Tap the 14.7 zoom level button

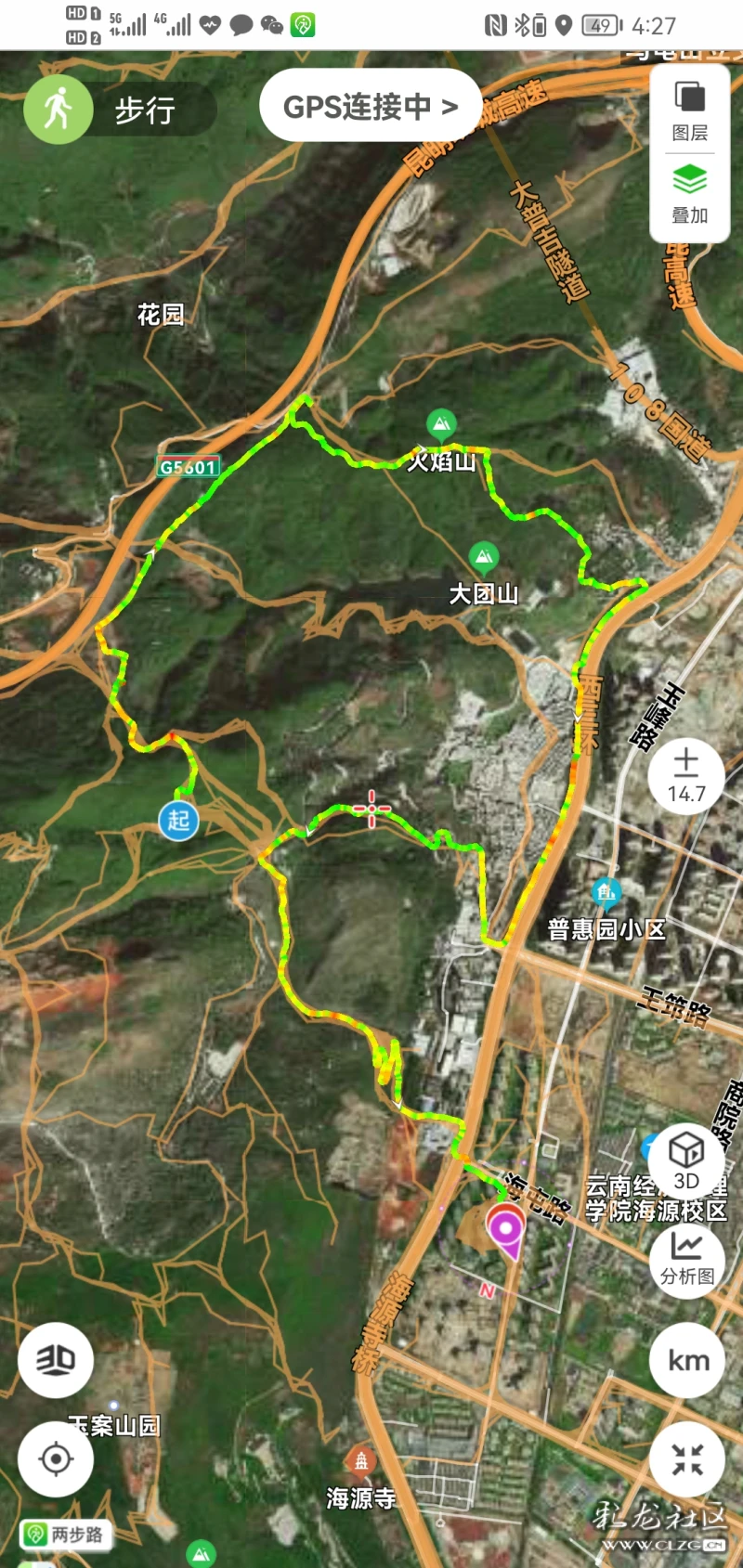click(686, 775)
